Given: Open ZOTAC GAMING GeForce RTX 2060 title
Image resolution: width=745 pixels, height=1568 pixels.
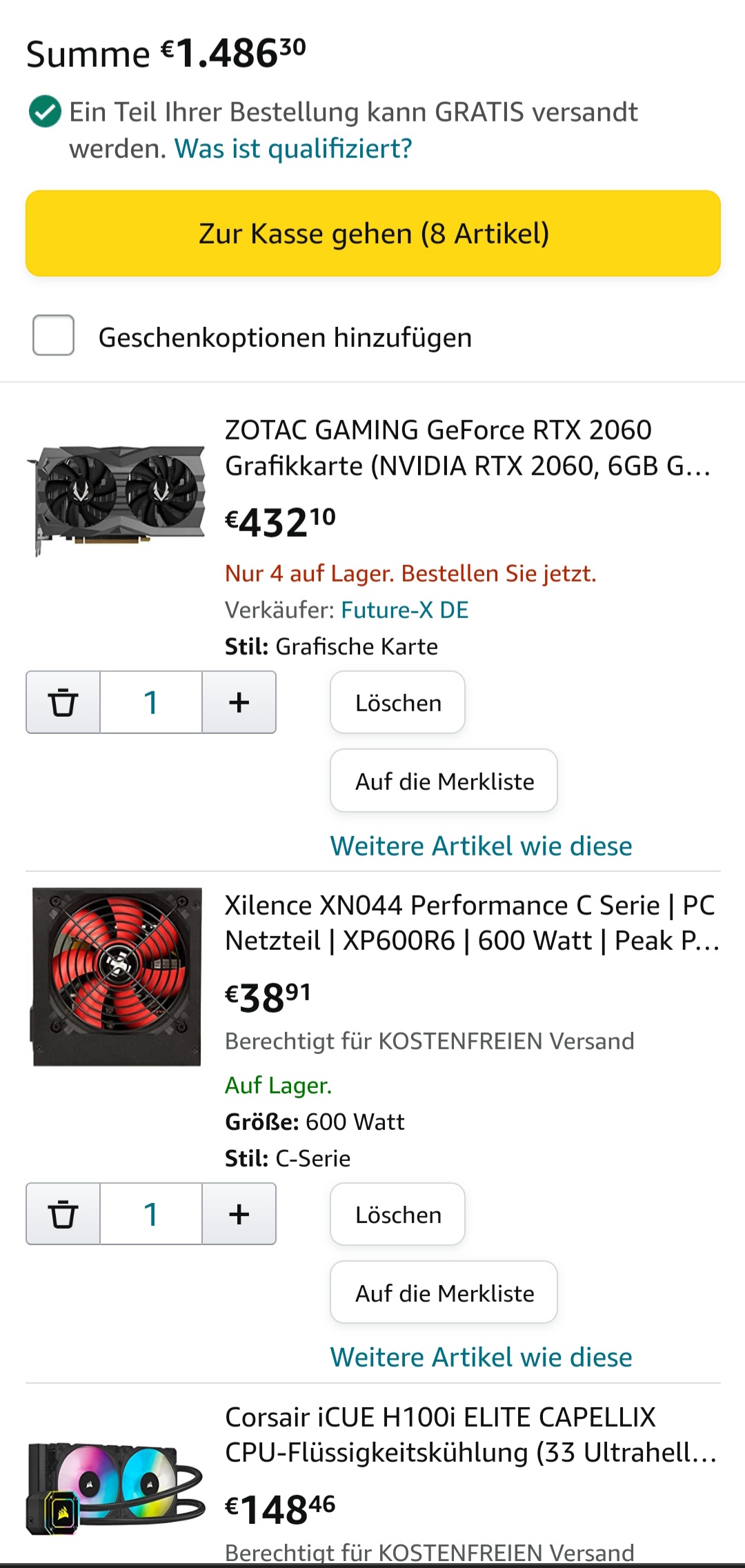Looking at the screenshot, I should [x=468, y=448].
